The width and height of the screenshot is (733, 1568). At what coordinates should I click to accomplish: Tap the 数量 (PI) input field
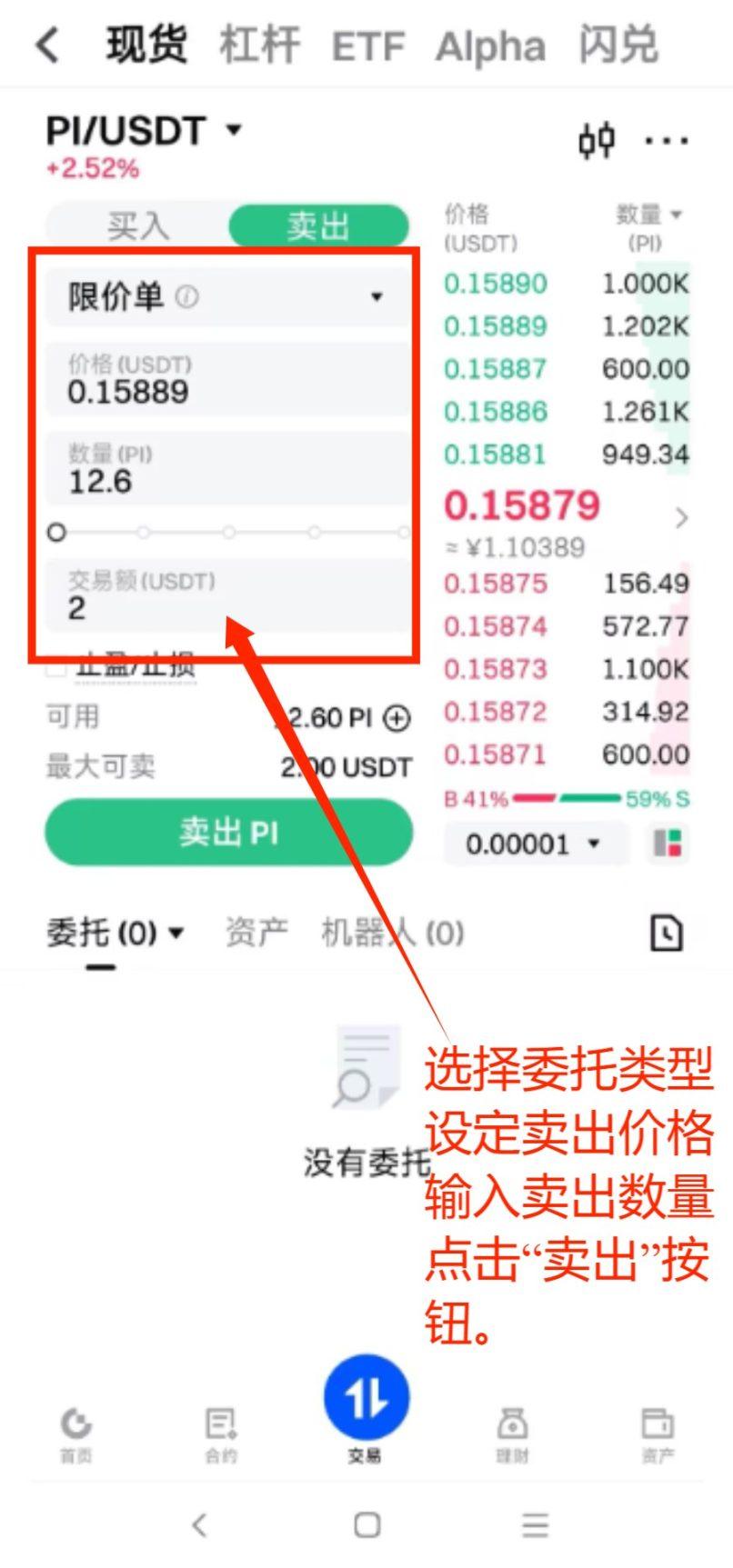(x=227, y=471)
